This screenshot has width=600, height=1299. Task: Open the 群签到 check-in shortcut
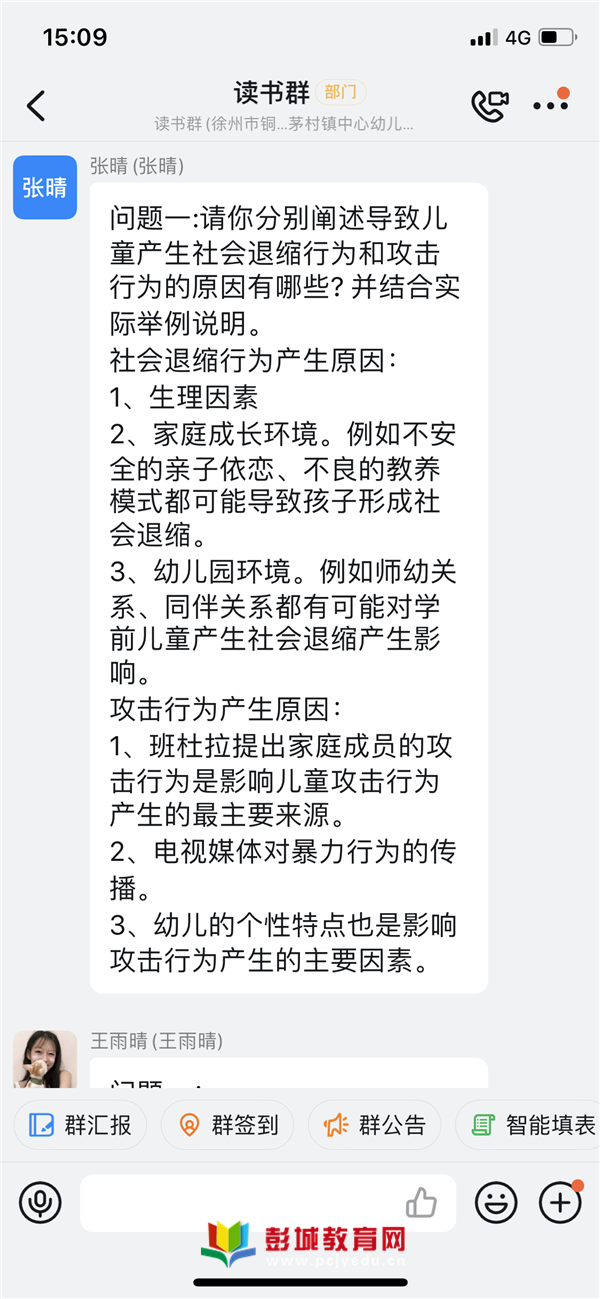click(x=227, y=1125)
